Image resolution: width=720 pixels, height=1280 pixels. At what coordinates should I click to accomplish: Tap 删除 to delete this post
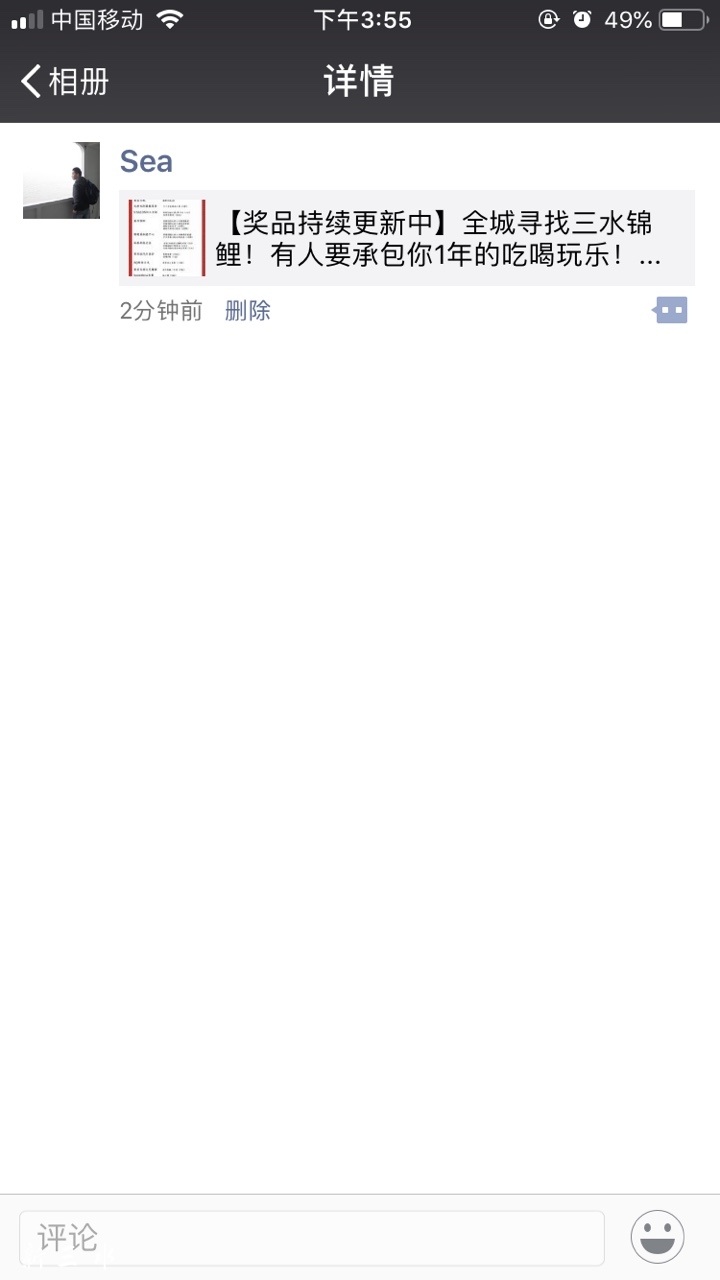248,311
